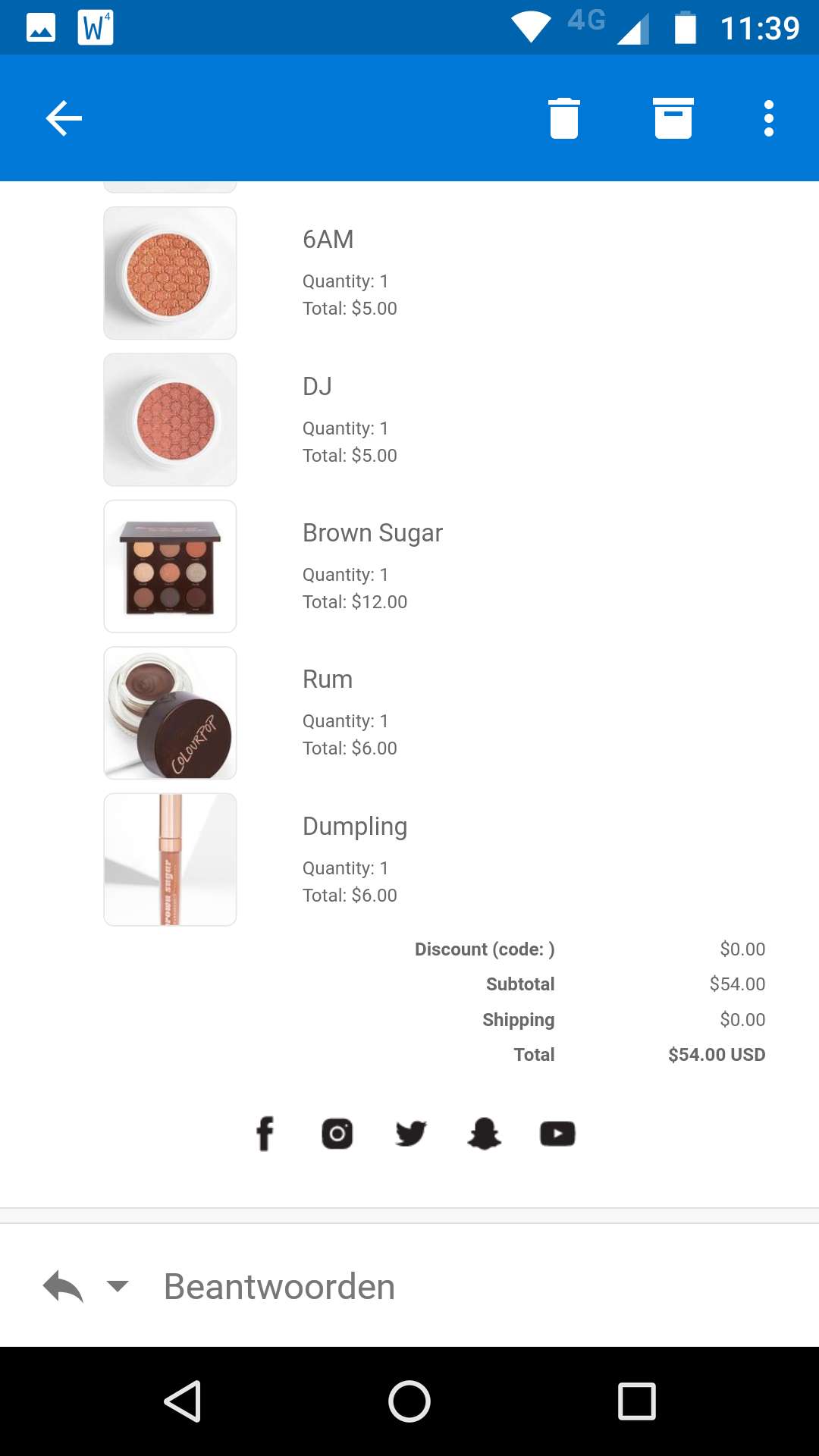This screenshot has height=1456, width=819.
Task: Tap the reply arrow icon
Action: (63, 1286)
